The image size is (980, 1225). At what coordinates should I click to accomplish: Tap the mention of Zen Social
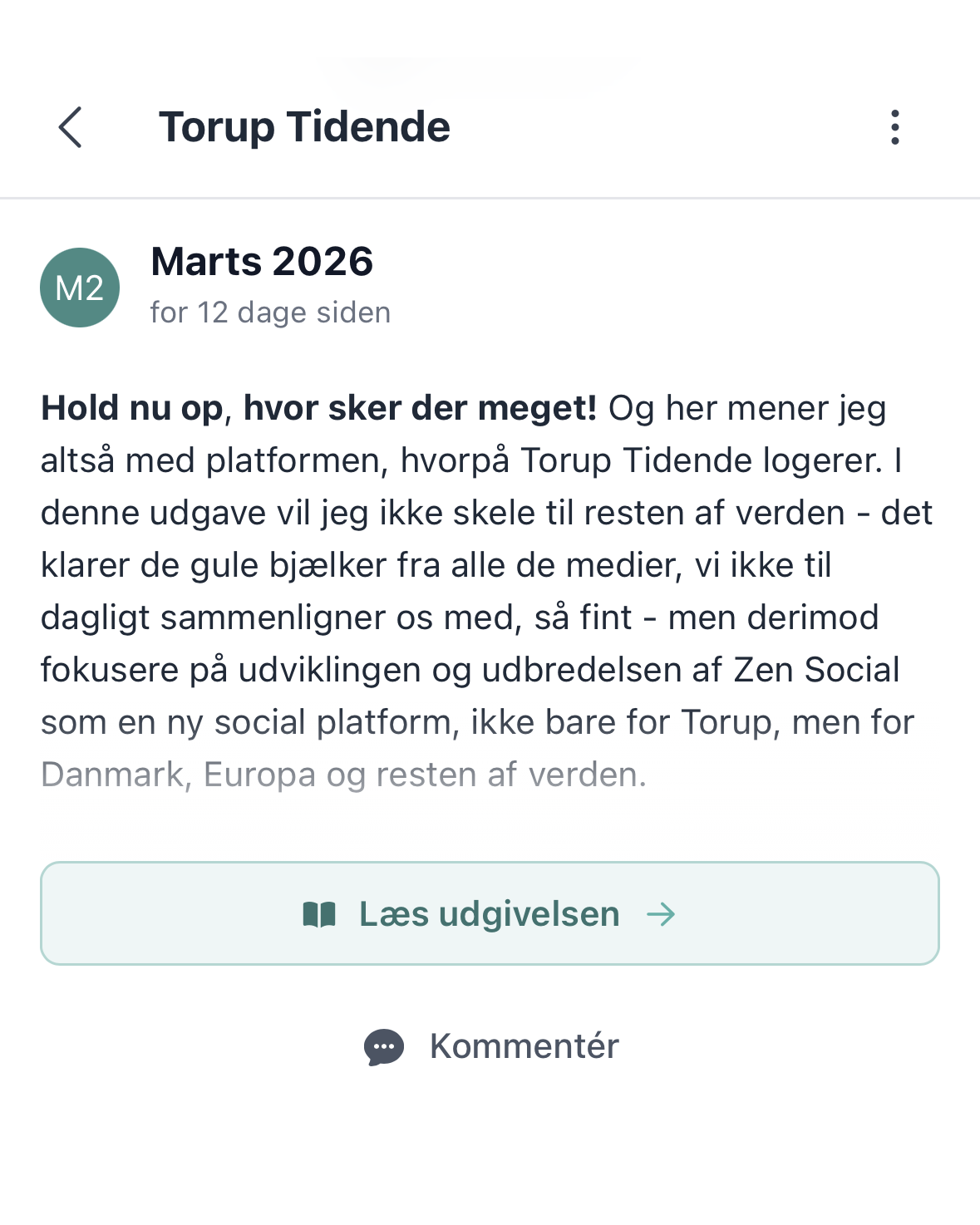pyautogui.click(x=819, y=670)
